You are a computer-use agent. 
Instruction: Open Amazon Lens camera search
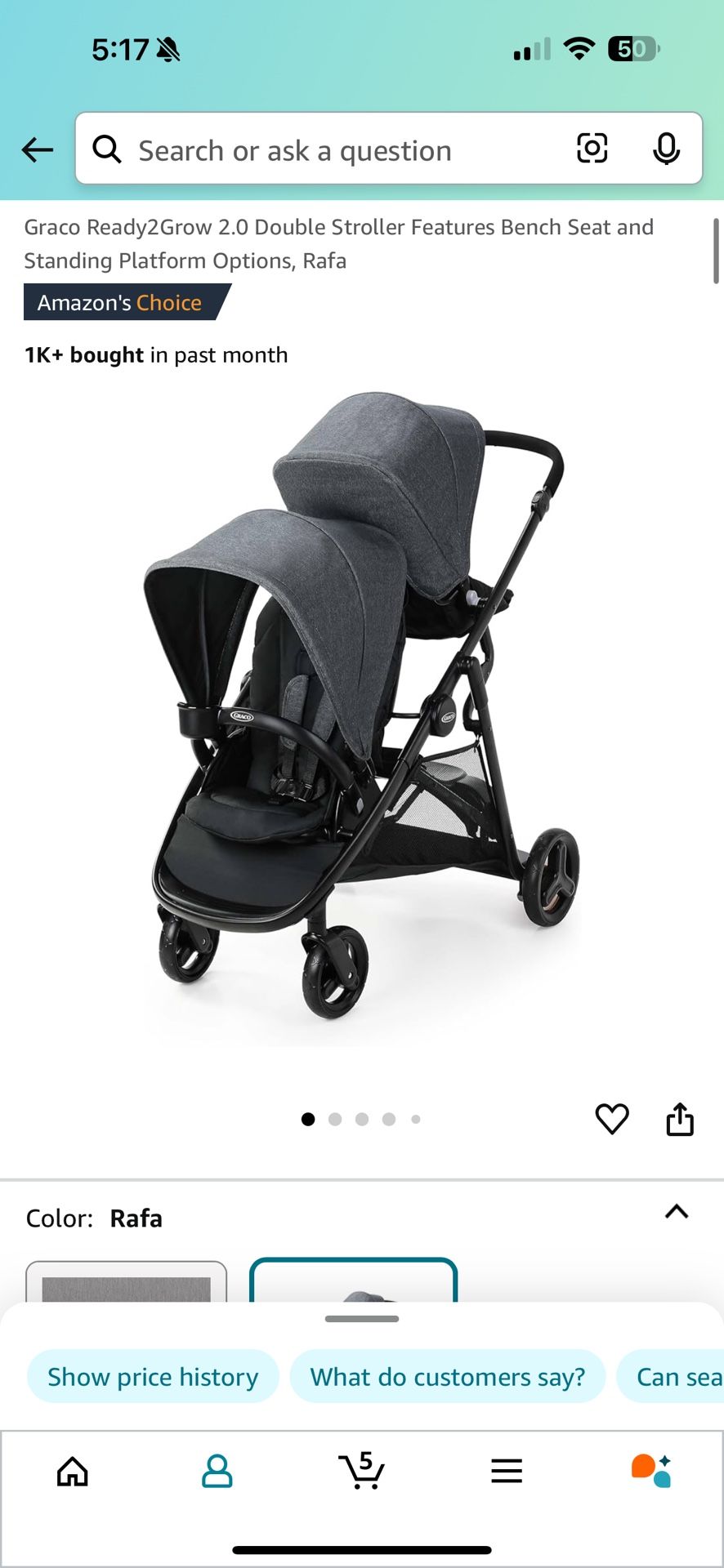pyautogui.click(x=592, y=149)
